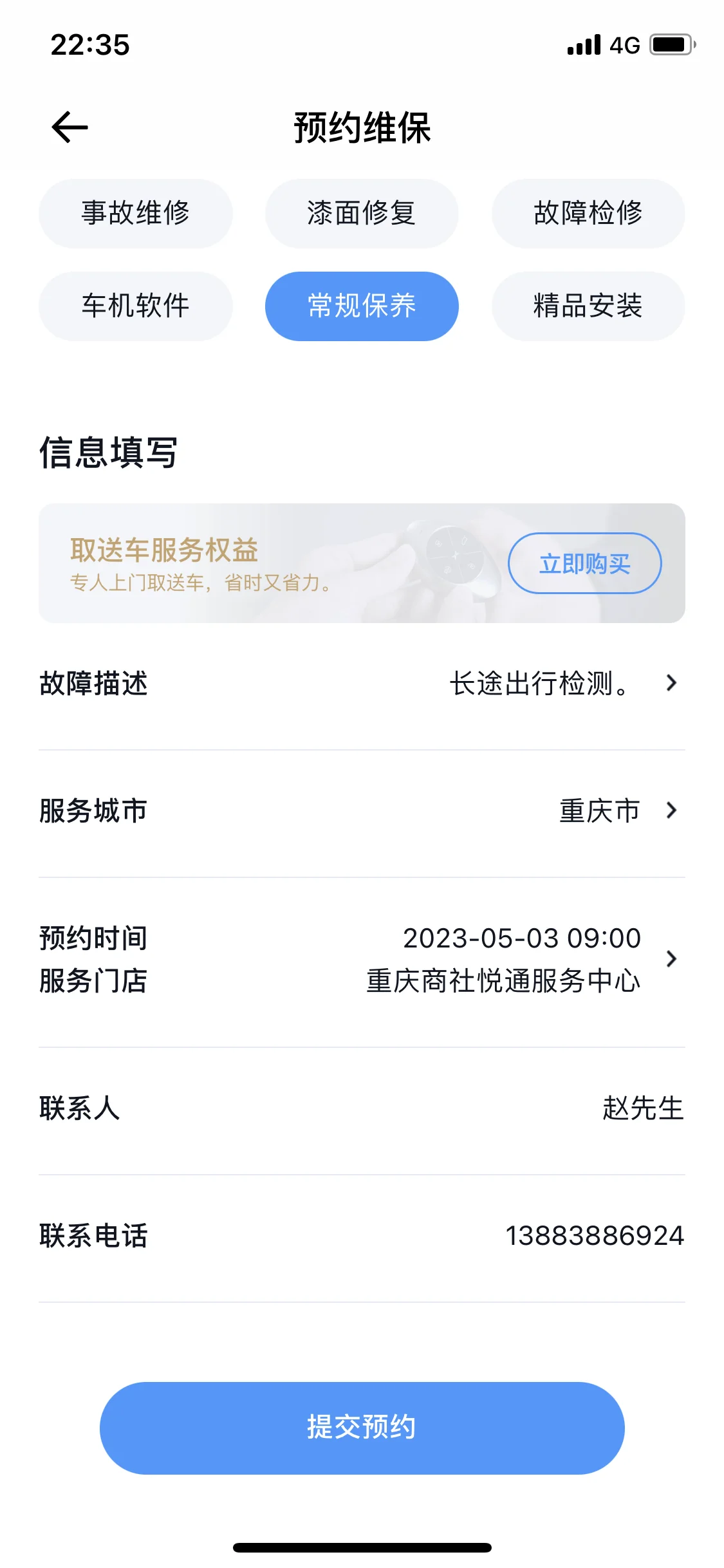Submit the booking with 提交预约
Image resolution: width=724 pixels, height=1568 pixels.
tap(362, 1428)
